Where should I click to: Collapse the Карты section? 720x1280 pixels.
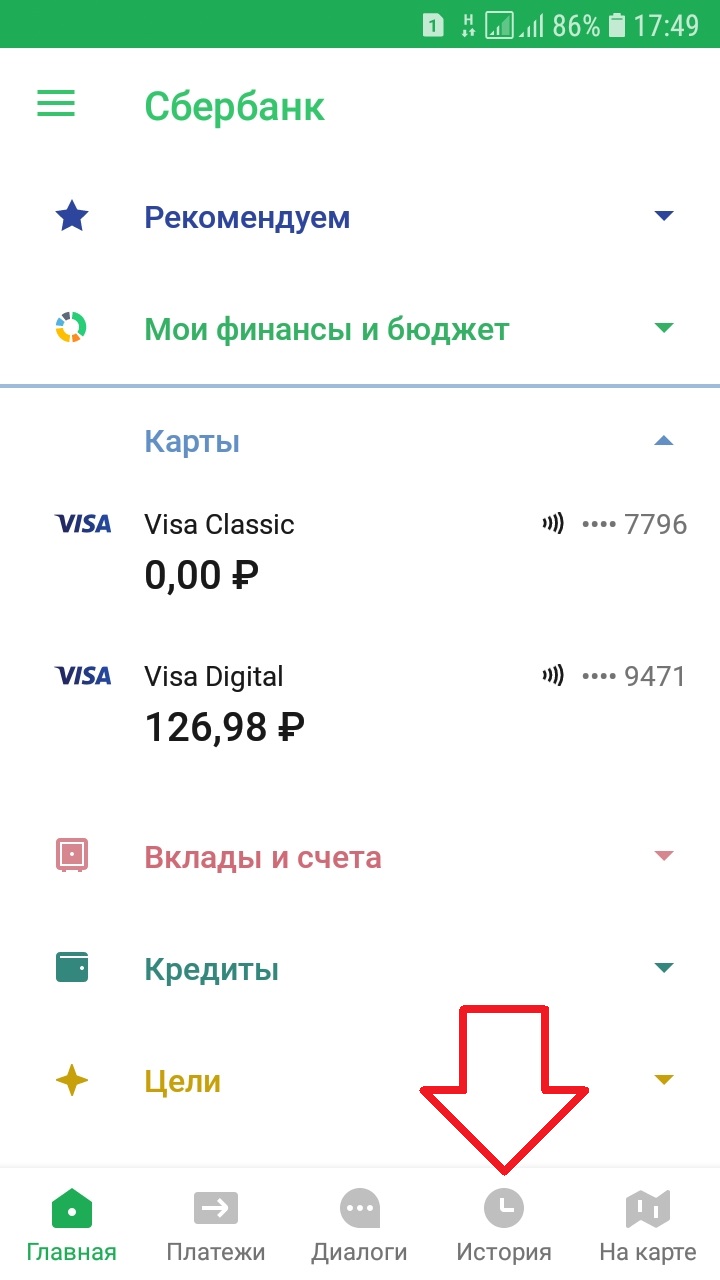point(663,440)
